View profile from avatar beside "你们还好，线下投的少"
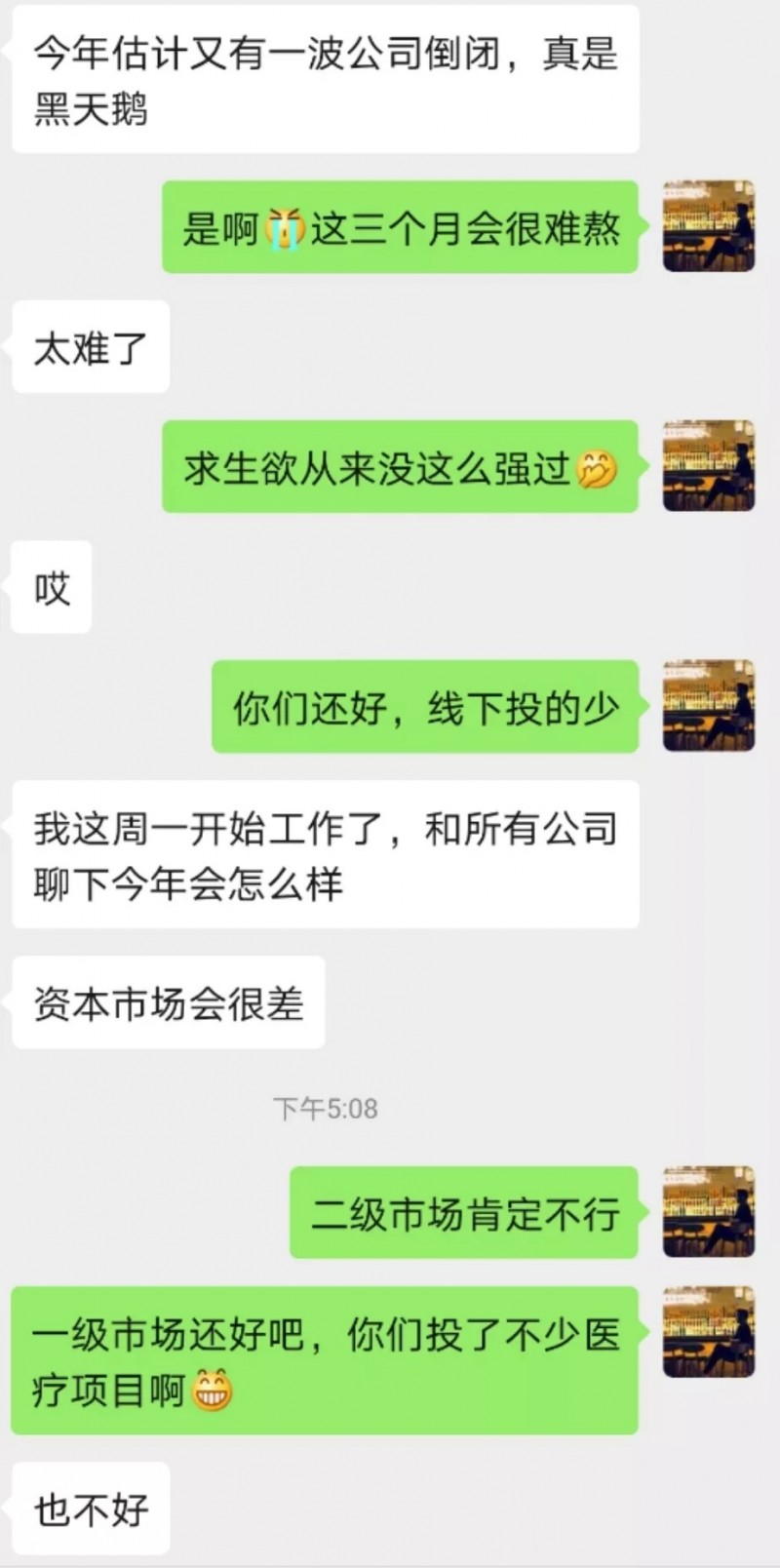 click(709, 706)
